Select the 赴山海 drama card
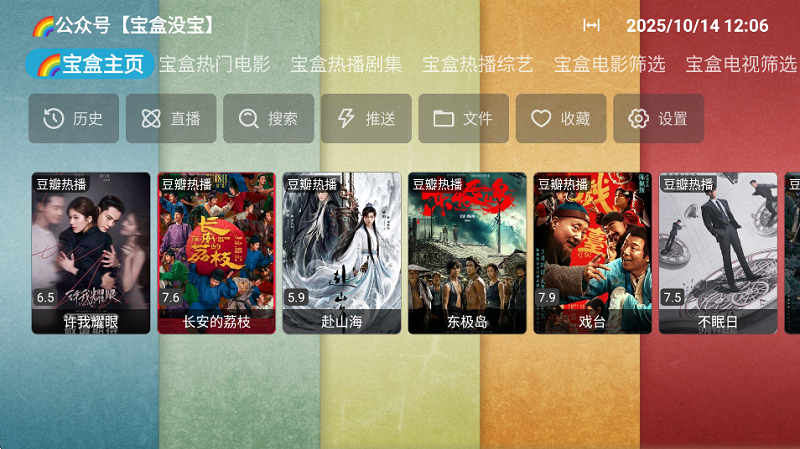This screenshot has width=800, height=449. pyautogui.click(x=342, y=253)
